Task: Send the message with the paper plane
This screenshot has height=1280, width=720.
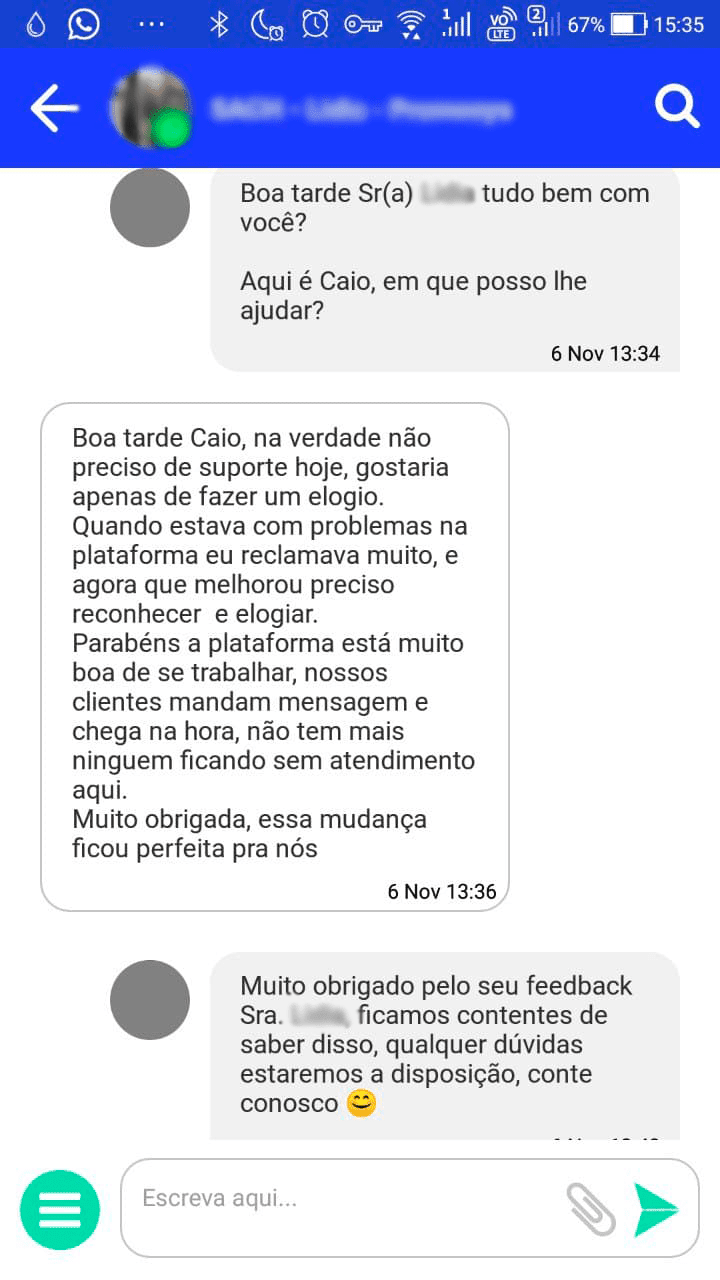Action: [657, 1209]
